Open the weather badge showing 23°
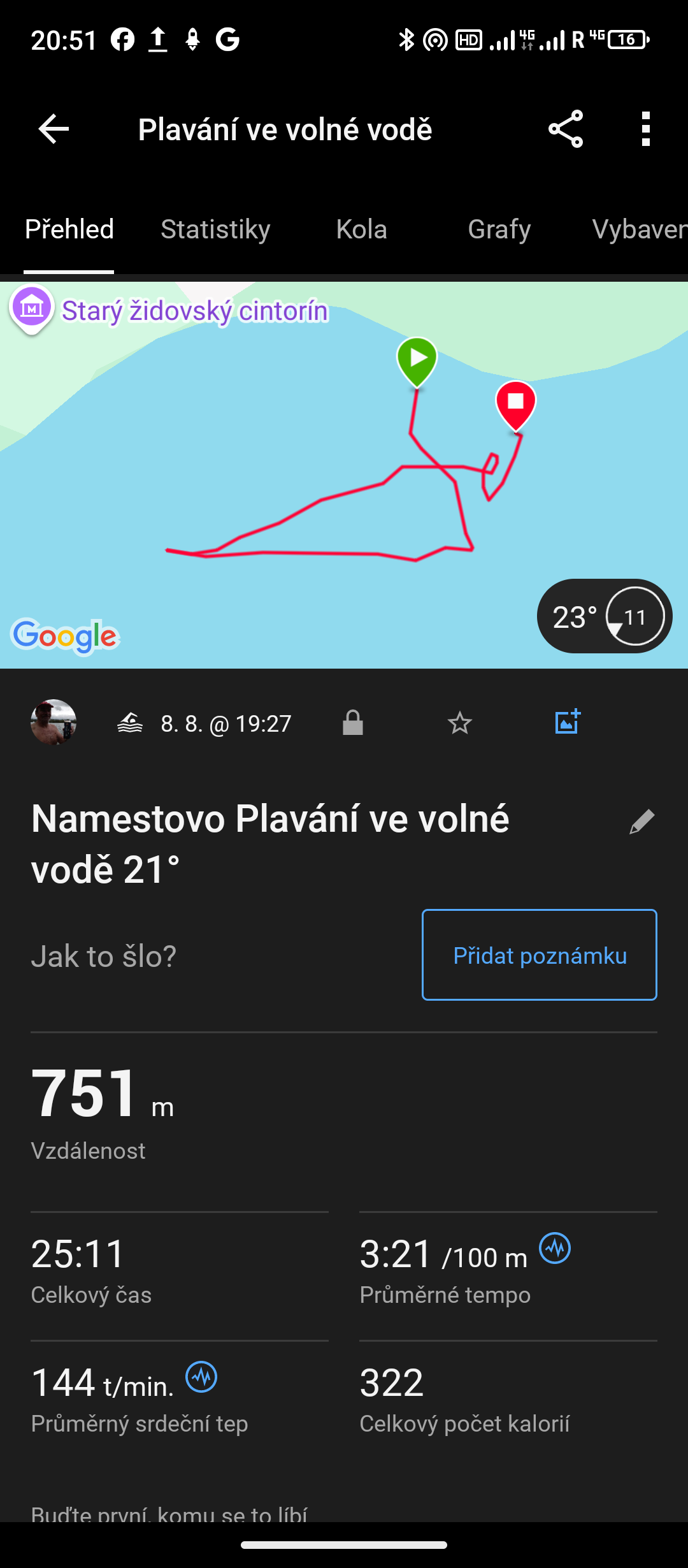 coord(604,616)
